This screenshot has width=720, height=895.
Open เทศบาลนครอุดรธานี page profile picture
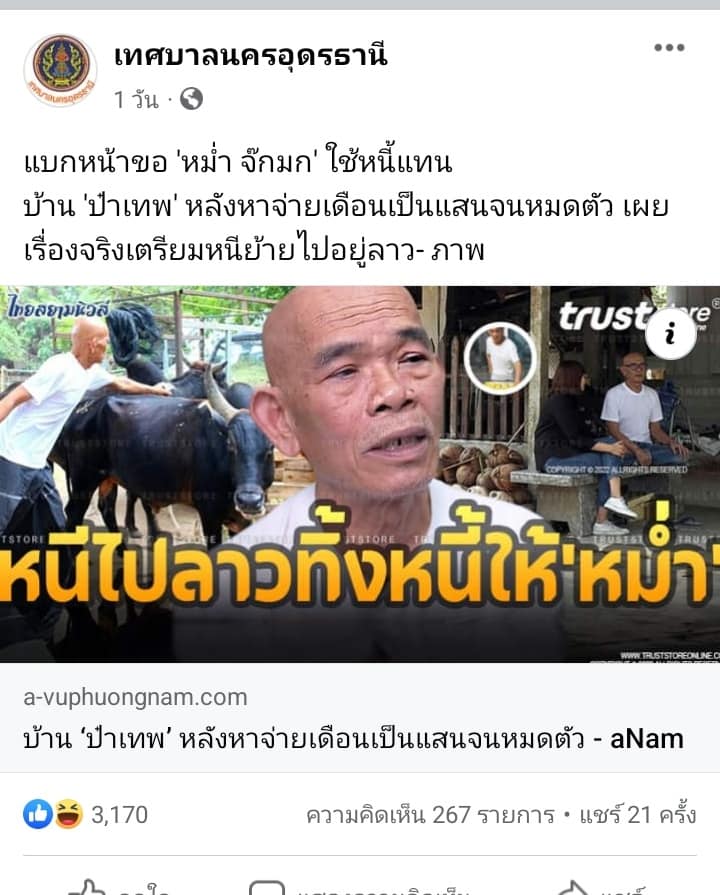tap(60, 69)
